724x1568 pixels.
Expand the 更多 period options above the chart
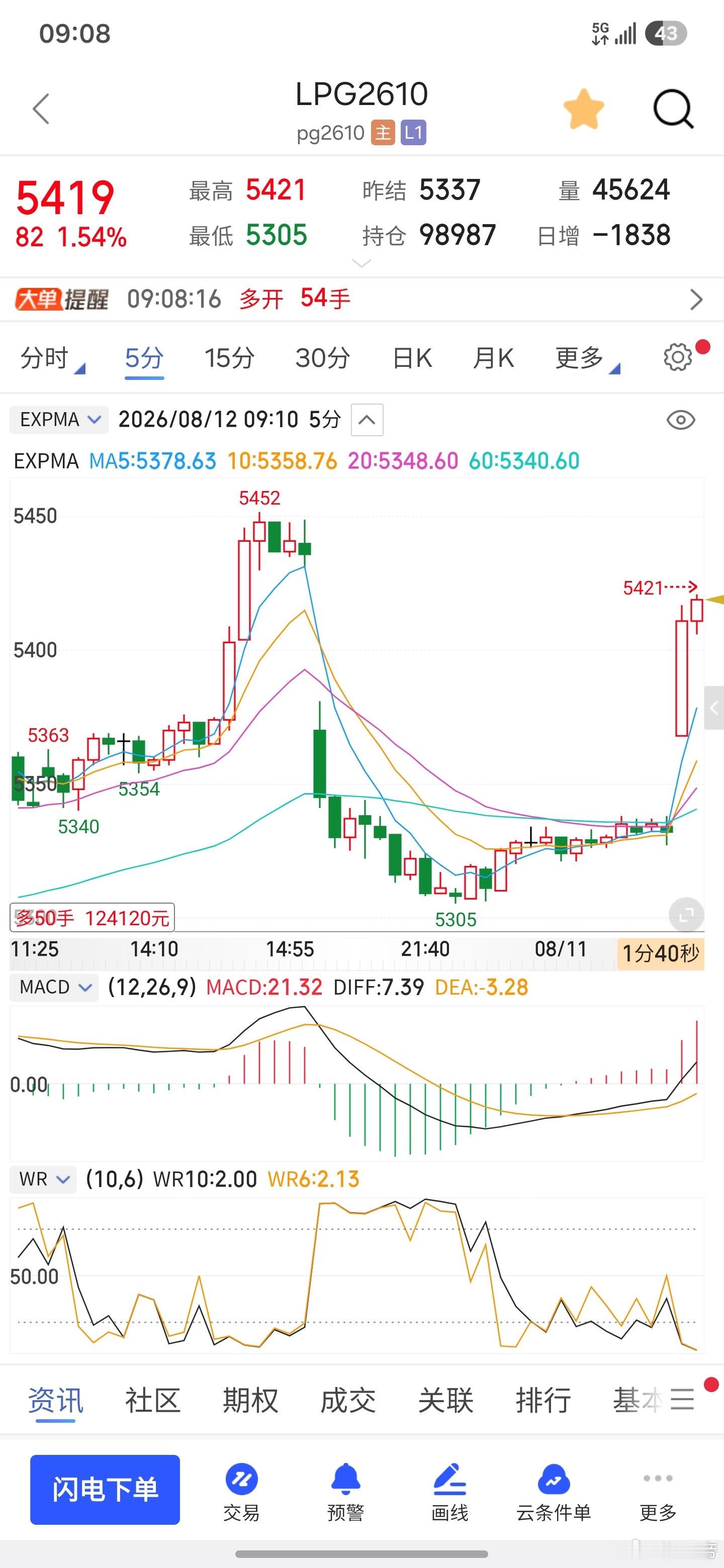point(586,358)
